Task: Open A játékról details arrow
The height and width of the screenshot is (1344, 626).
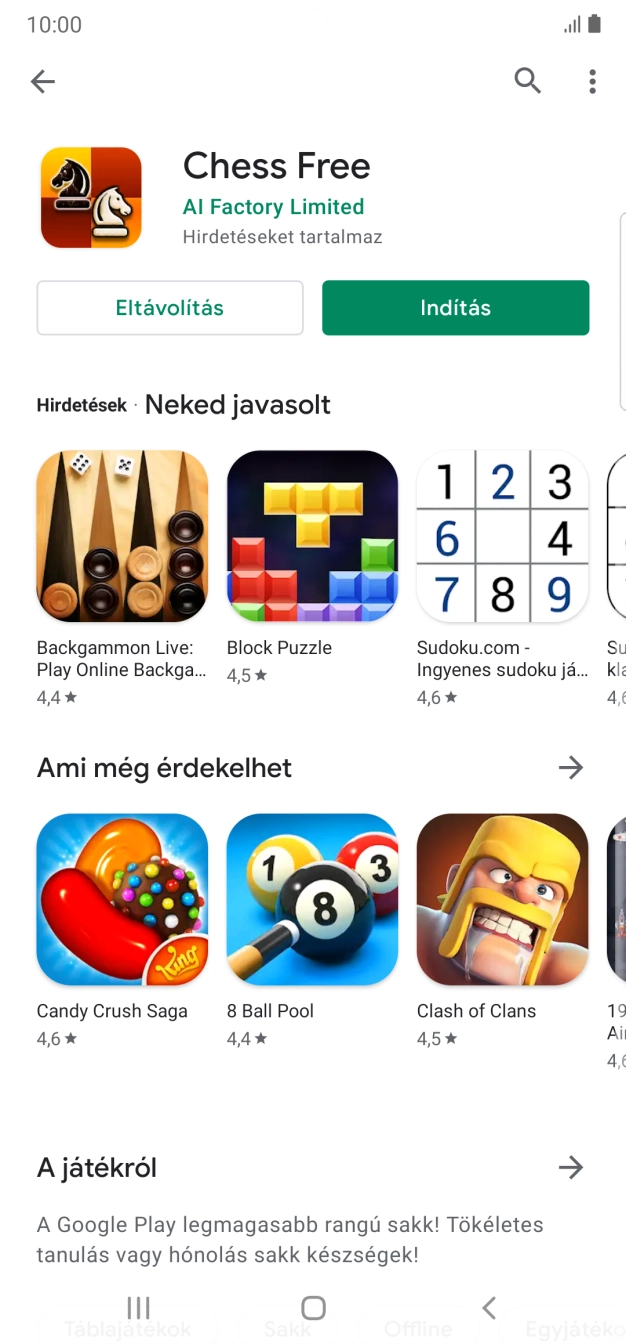Action: [570, 1167]
